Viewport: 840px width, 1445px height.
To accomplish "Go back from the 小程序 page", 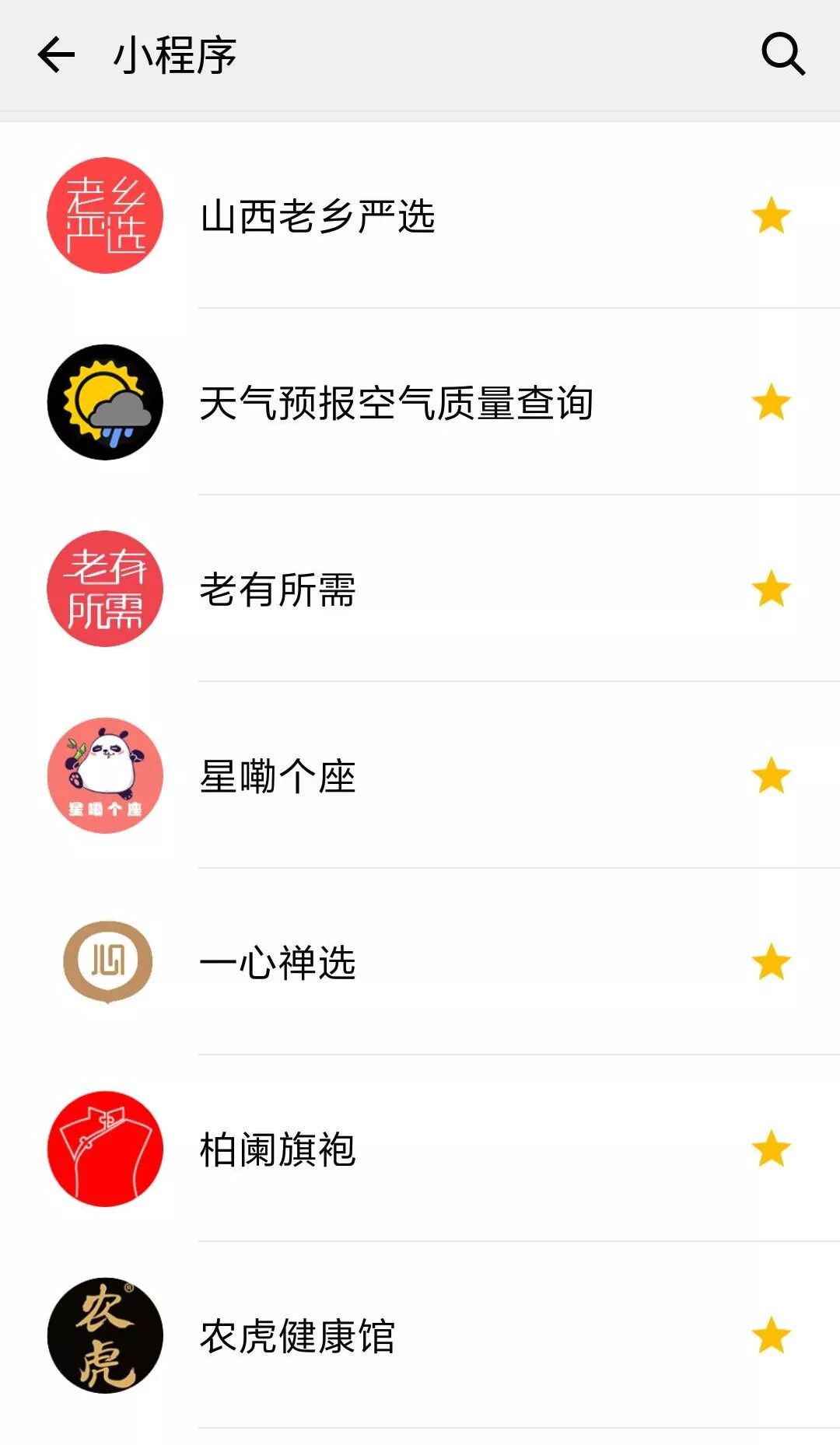I will [x=56, y=55].
